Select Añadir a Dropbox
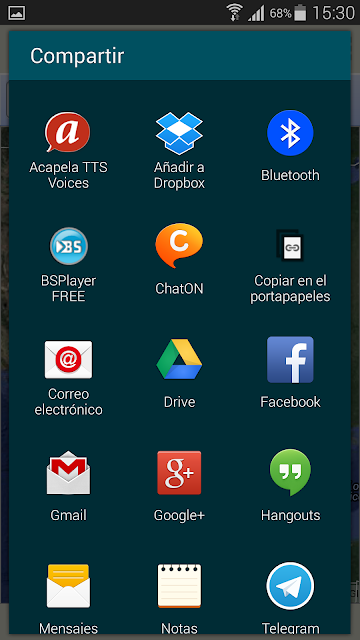This screenshot has width=360, height=640. [179, 151]
